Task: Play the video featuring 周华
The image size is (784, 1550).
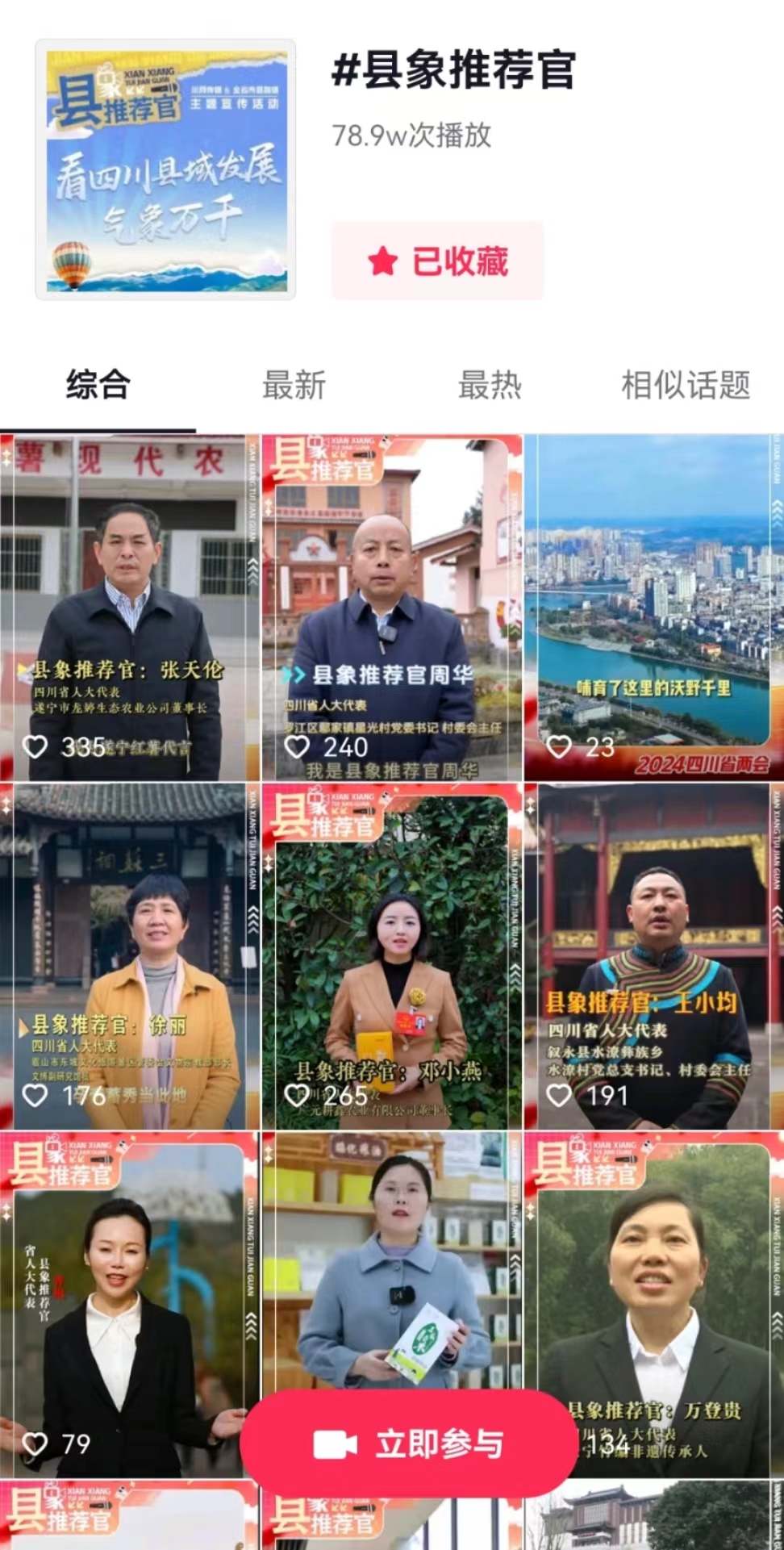Action: pos(392,607)
